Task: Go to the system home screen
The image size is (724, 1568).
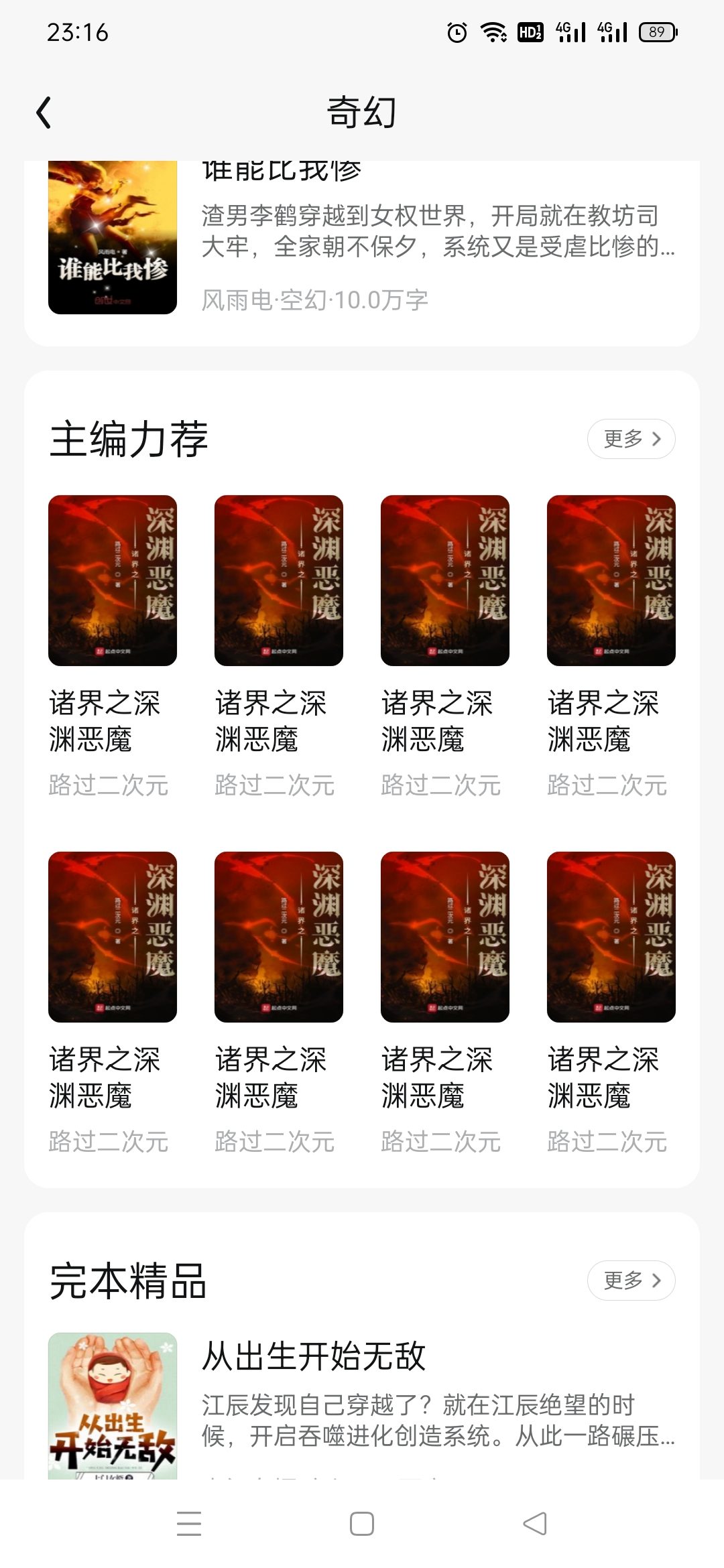Action: coord(362,1524)
